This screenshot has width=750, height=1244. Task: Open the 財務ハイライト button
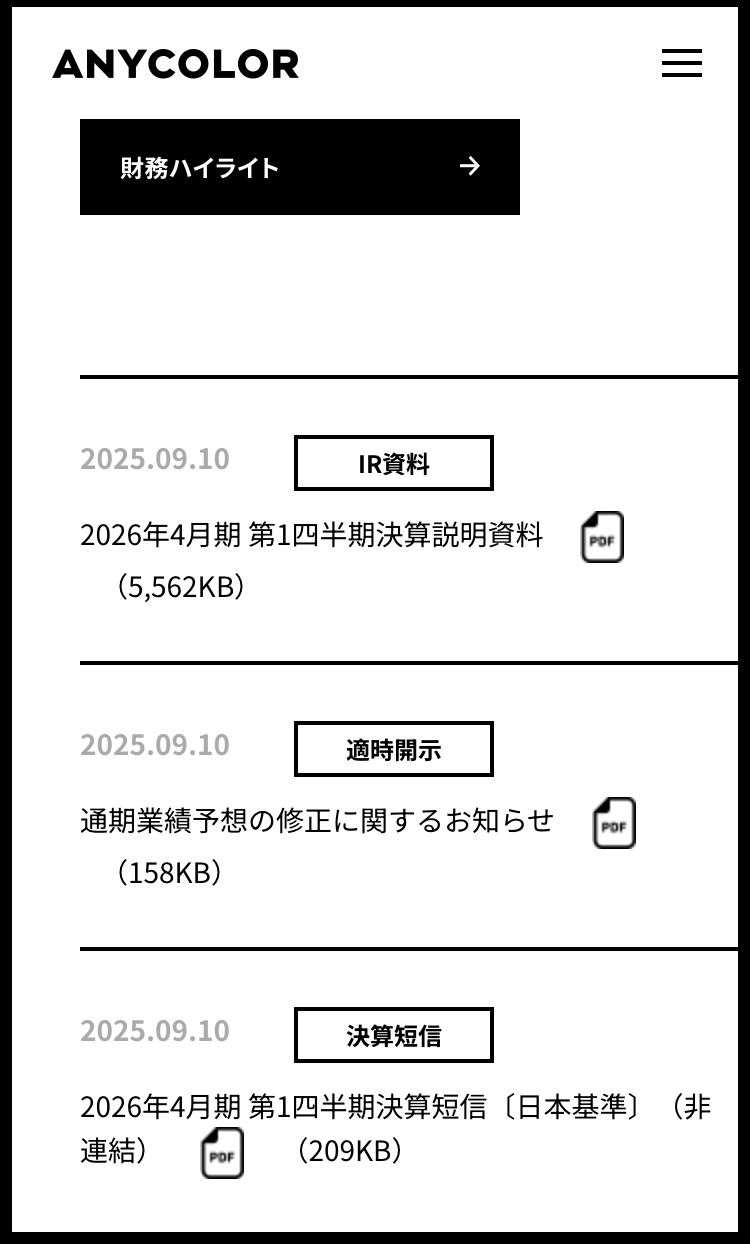(300, 167)
